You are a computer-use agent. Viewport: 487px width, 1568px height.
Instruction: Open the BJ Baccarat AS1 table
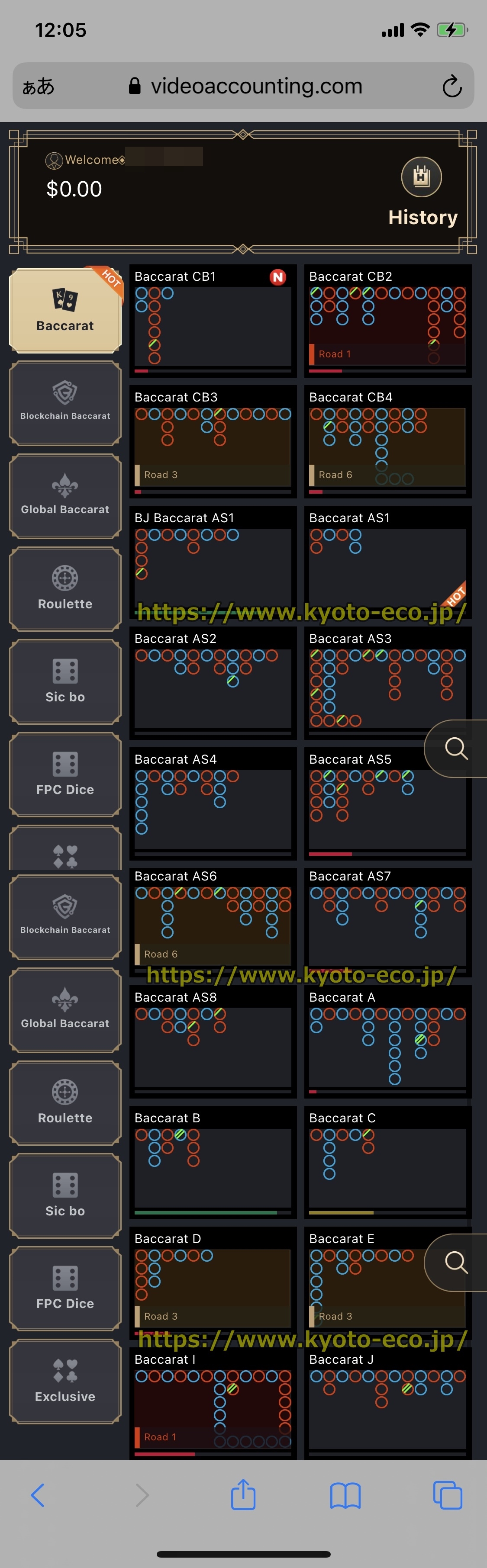point(213,560)
